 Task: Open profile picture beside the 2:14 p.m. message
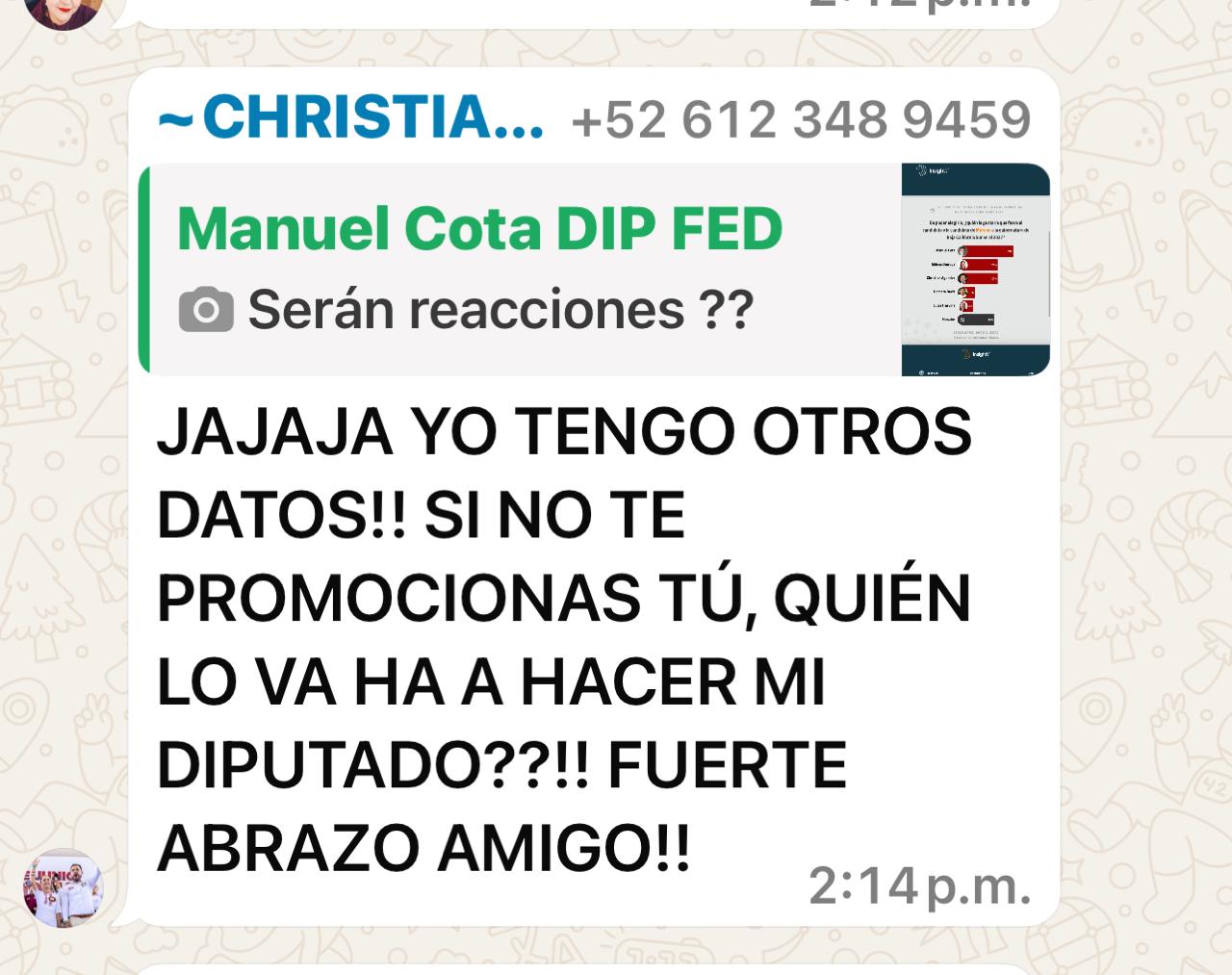(63, 887)
